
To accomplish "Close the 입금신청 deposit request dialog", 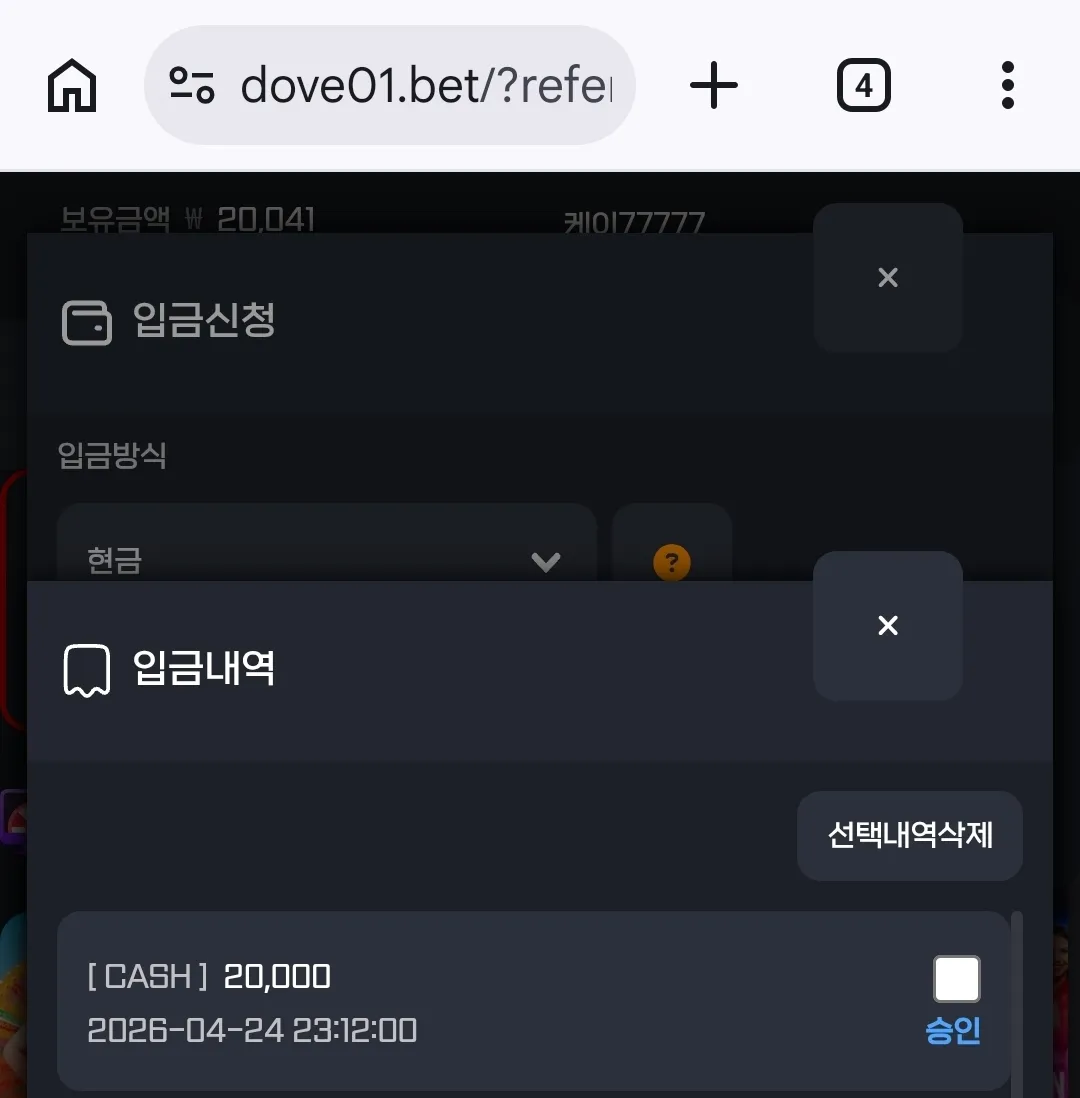I will pos(887,277).
